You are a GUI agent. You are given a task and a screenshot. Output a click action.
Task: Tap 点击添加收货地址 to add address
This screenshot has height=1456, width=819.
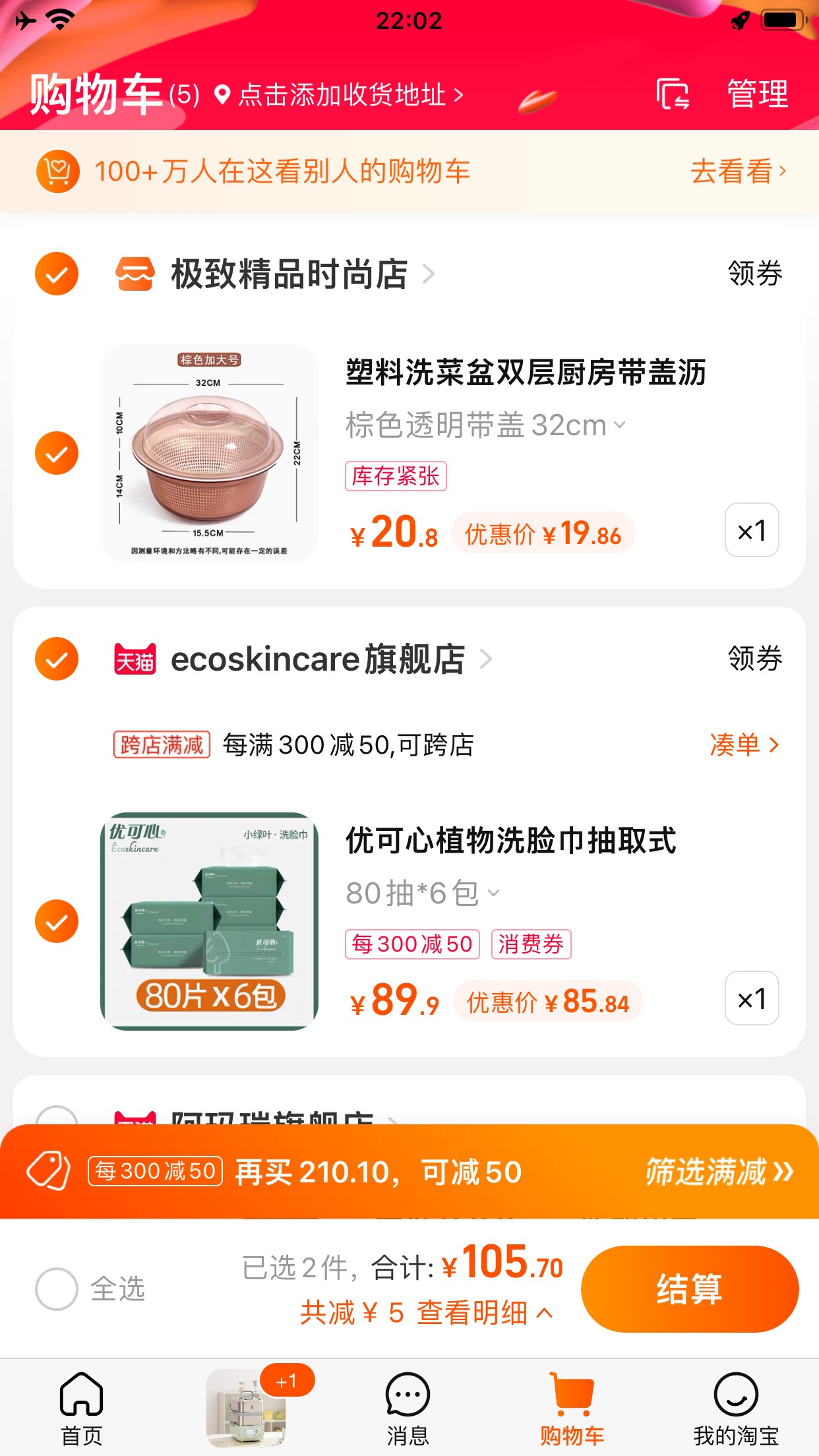click(340, 95)
